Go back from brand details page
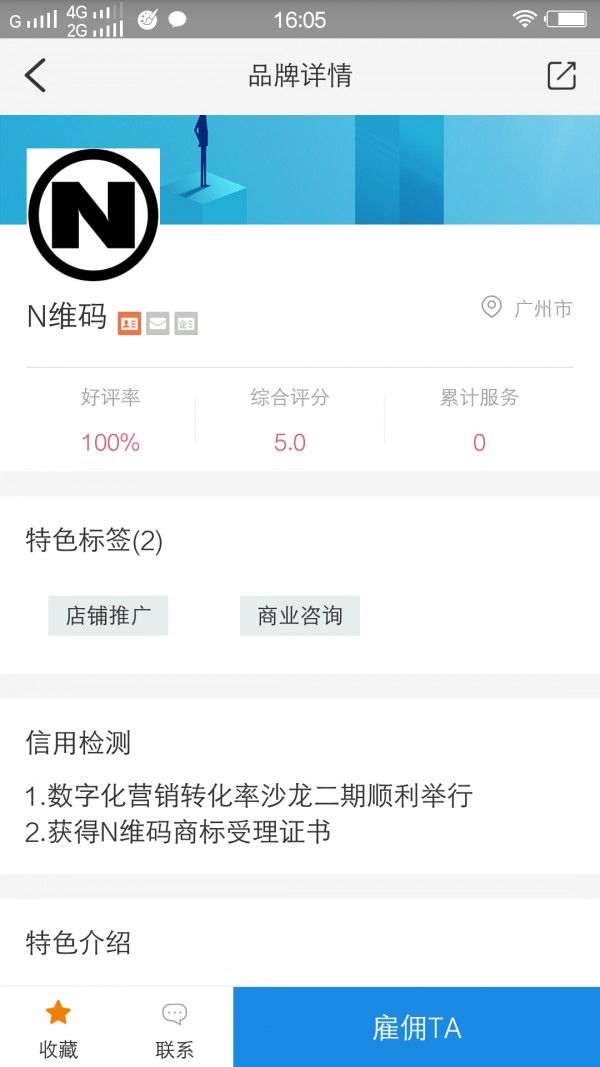 tap(36, 76)
